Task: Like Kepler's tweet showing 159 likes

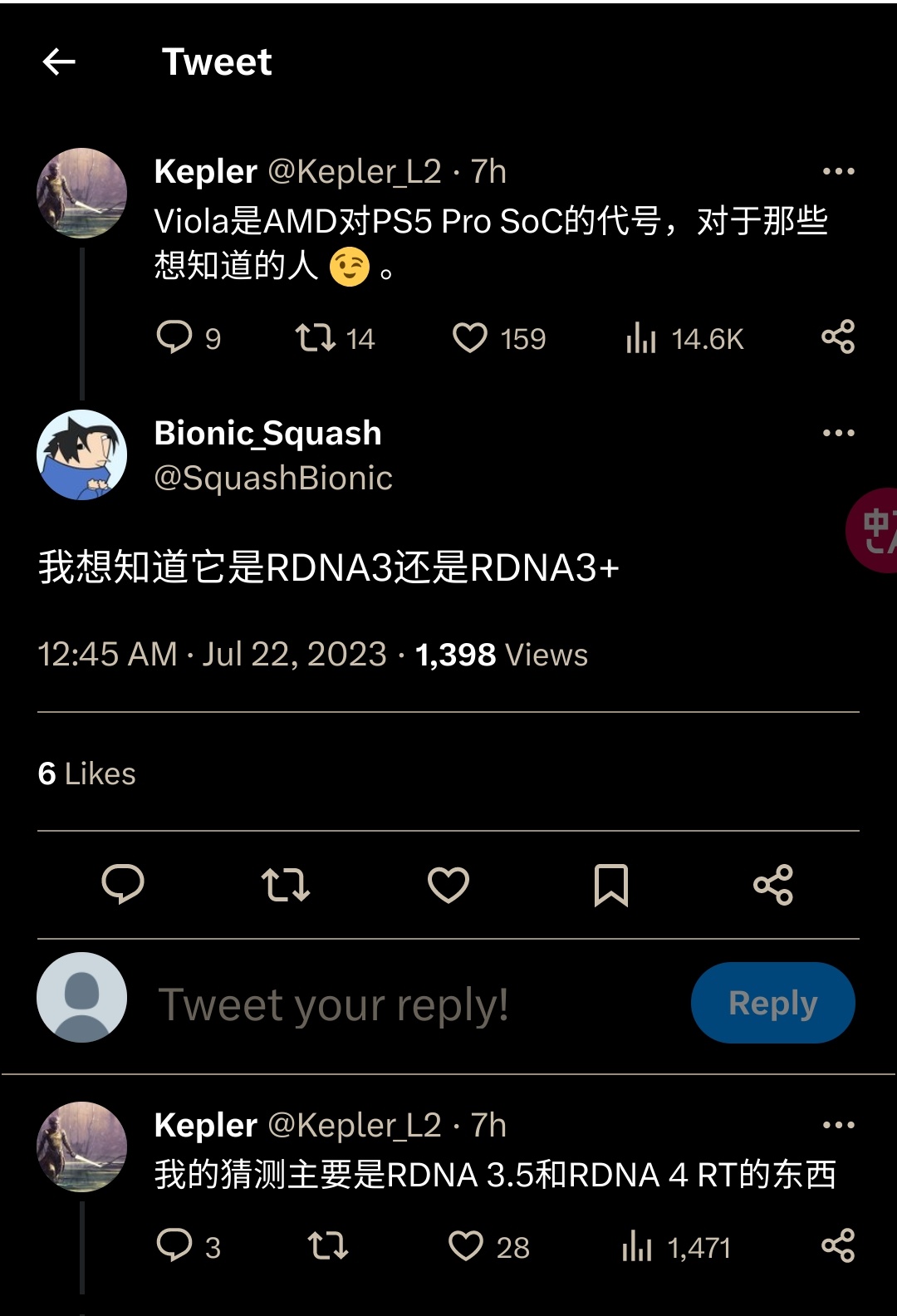Action: pyautogui.click(x=471, y=337)
